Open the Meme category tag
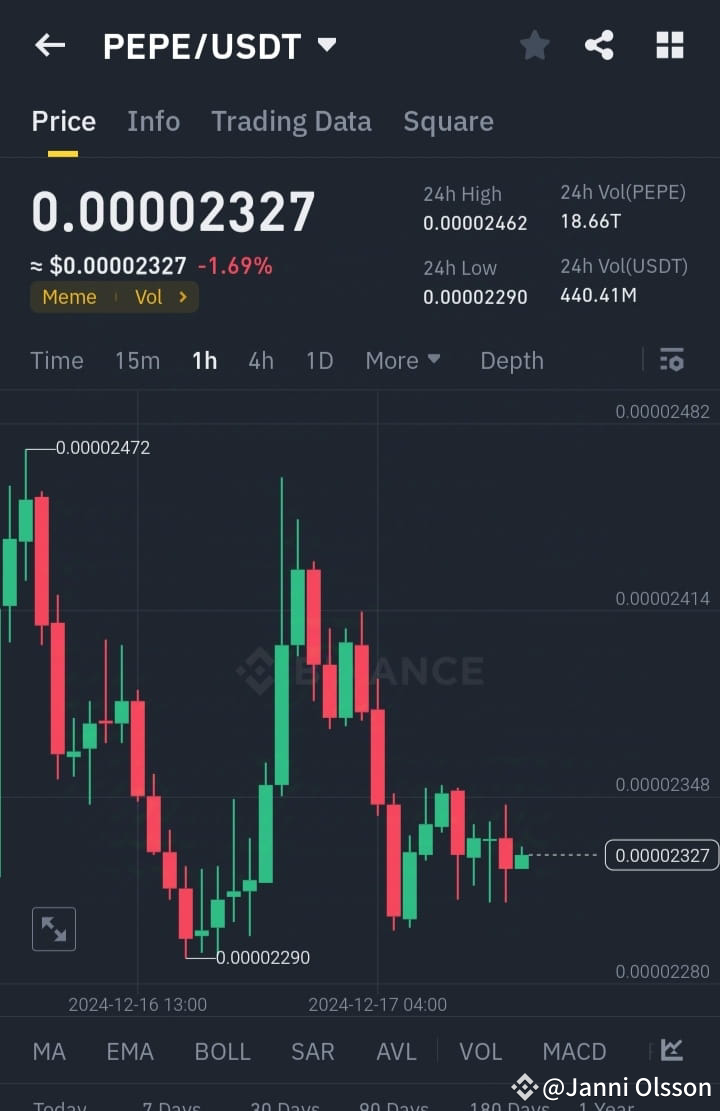The height and width of the screenshot is (1111, 720). [x=69, y=297]
